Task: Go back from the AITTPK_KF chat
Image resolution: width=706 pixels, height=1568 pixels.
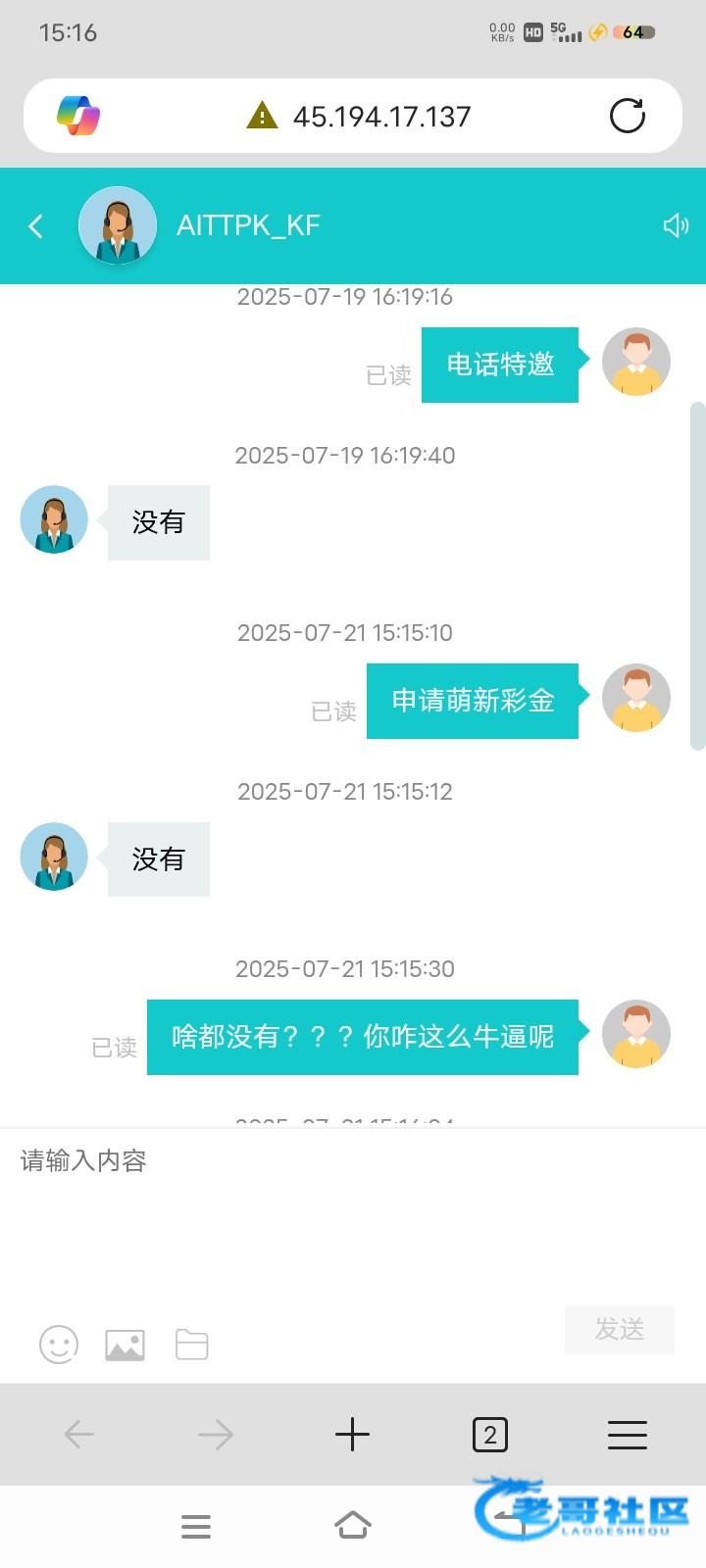Action: (x=36, y=226)
